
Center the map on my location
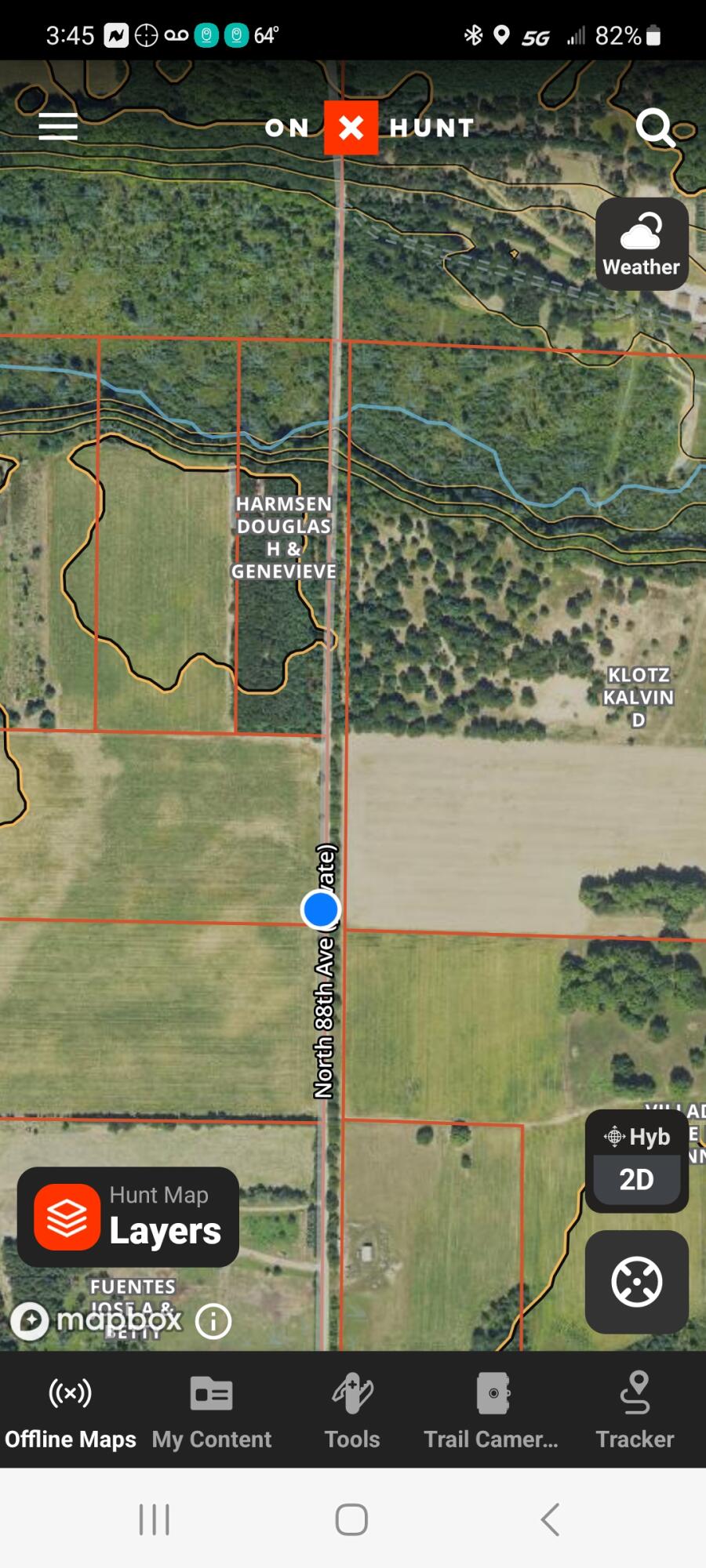(x=636, y=1282)
